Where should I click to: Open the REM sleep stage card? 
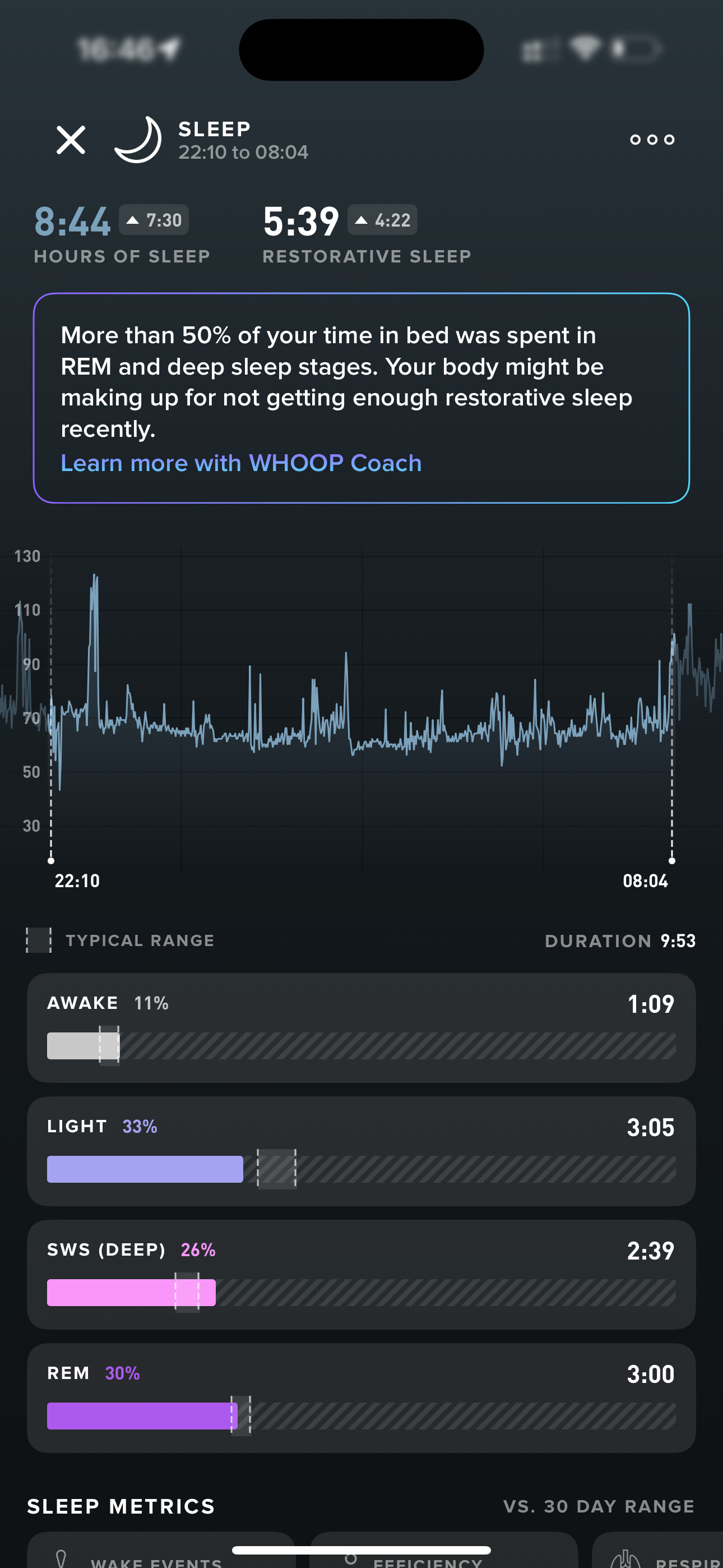(x=361, y=1398)
